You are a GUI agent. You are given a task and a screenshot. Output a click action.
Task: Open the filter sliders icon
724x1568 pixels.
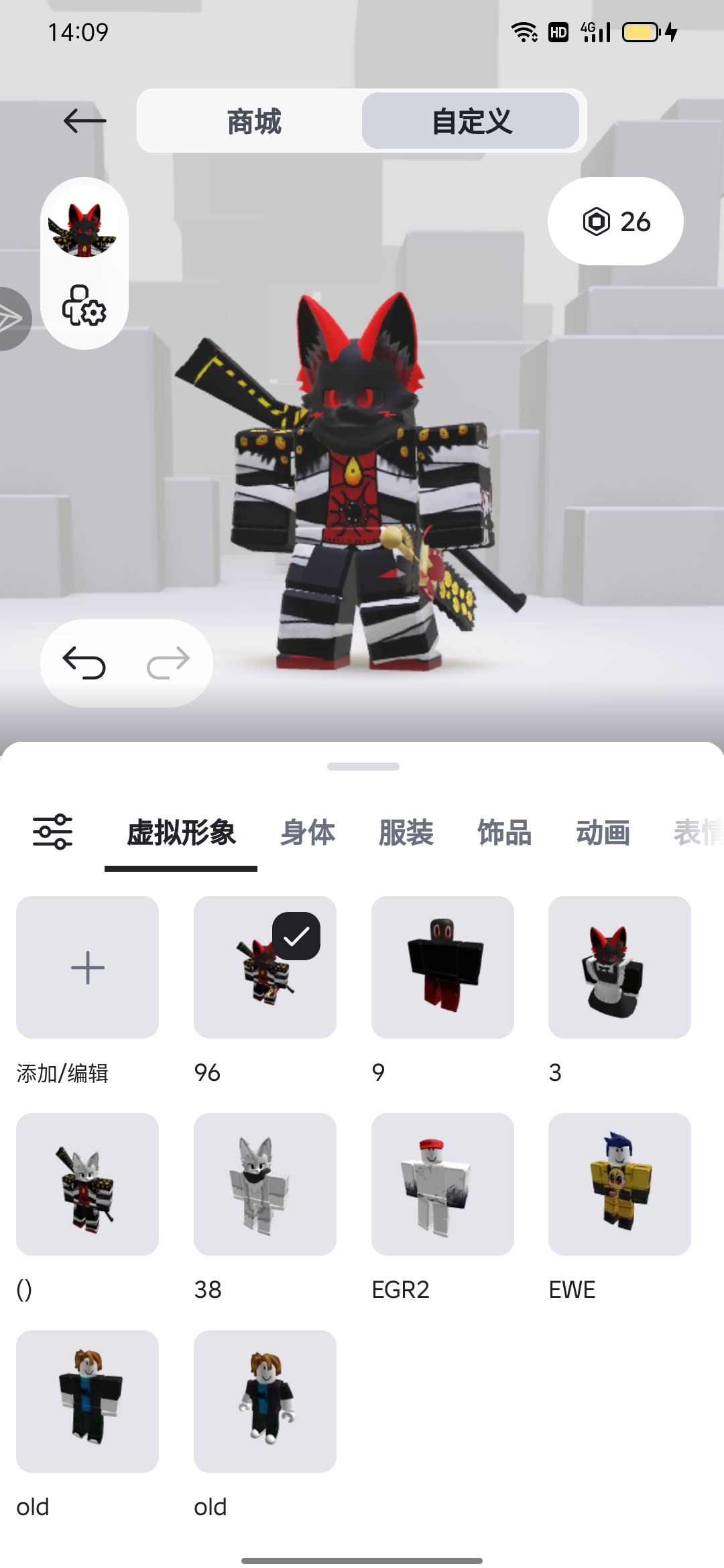pos(53,832)
